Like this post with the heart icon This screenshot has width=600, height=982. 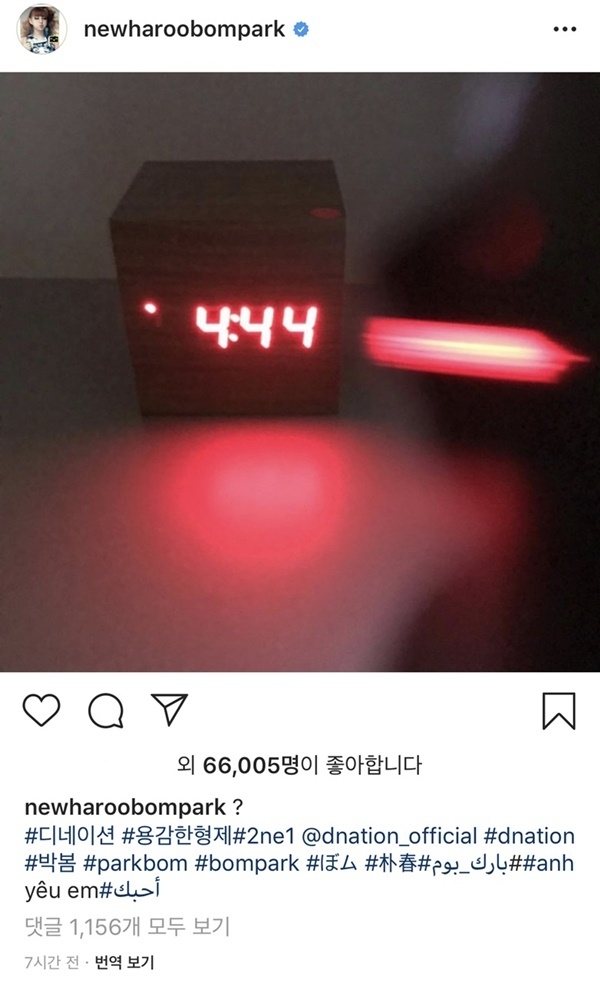coord(40,711)
